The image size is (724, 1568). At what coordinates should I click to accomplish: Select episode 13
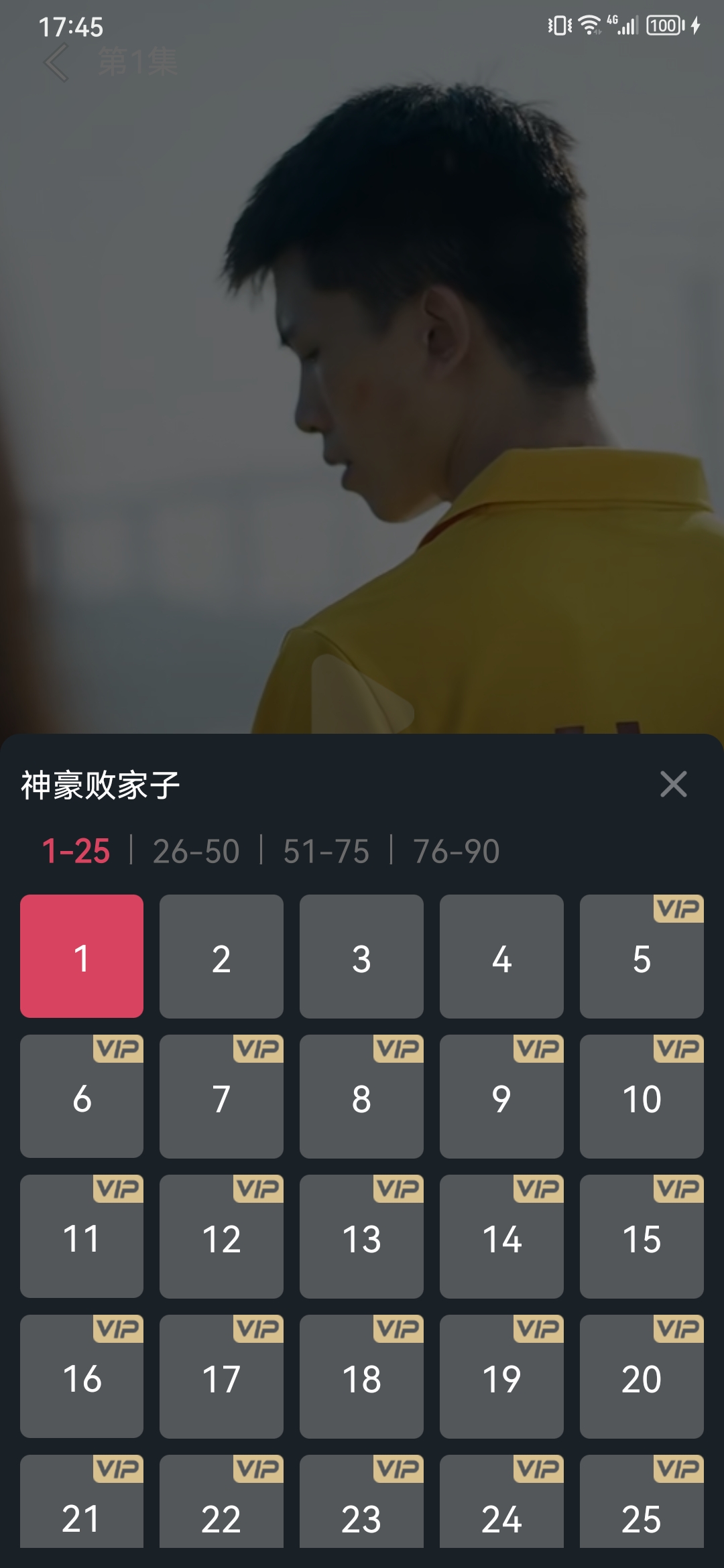click(x=361, y=1238)
